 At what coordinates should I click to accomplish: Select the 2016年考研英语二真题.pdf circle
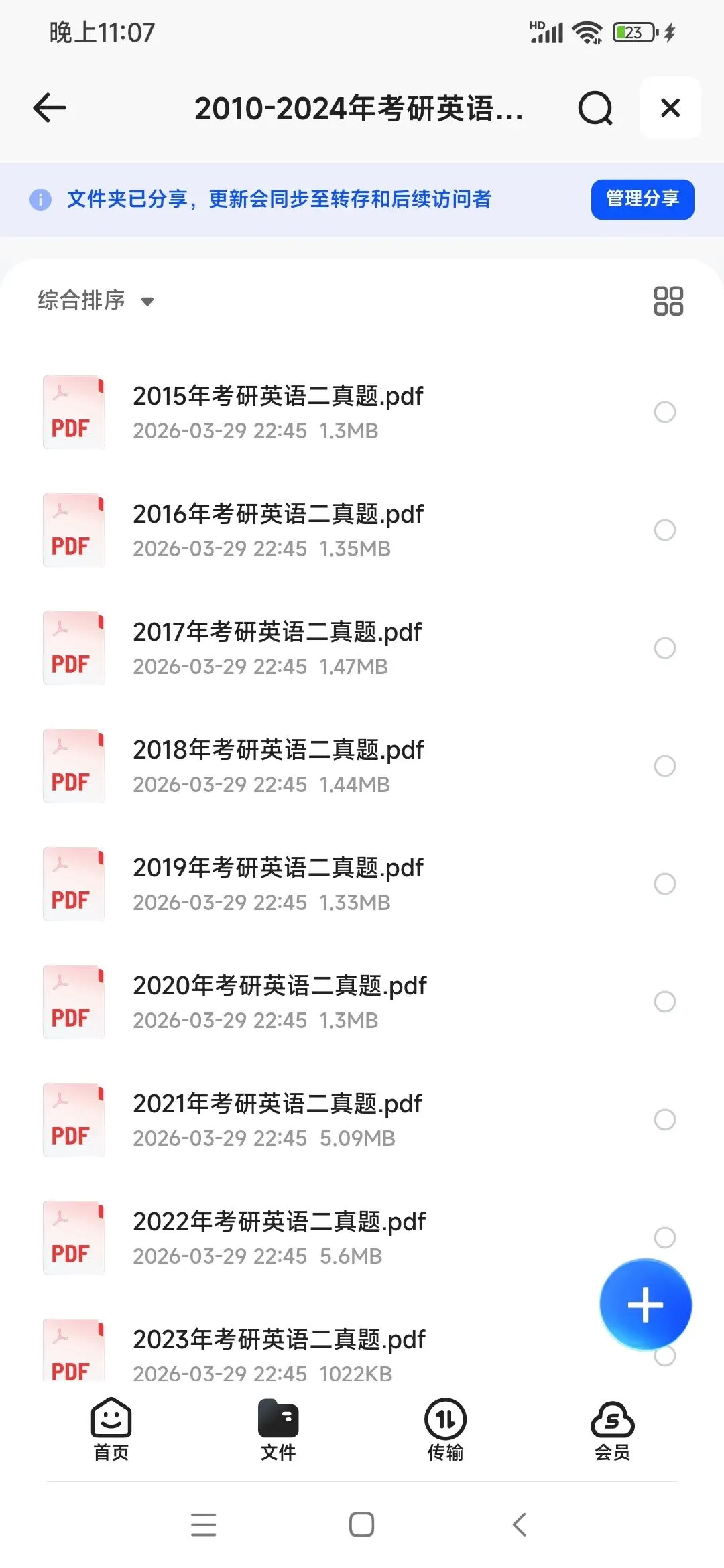click(x=664, y=530)
